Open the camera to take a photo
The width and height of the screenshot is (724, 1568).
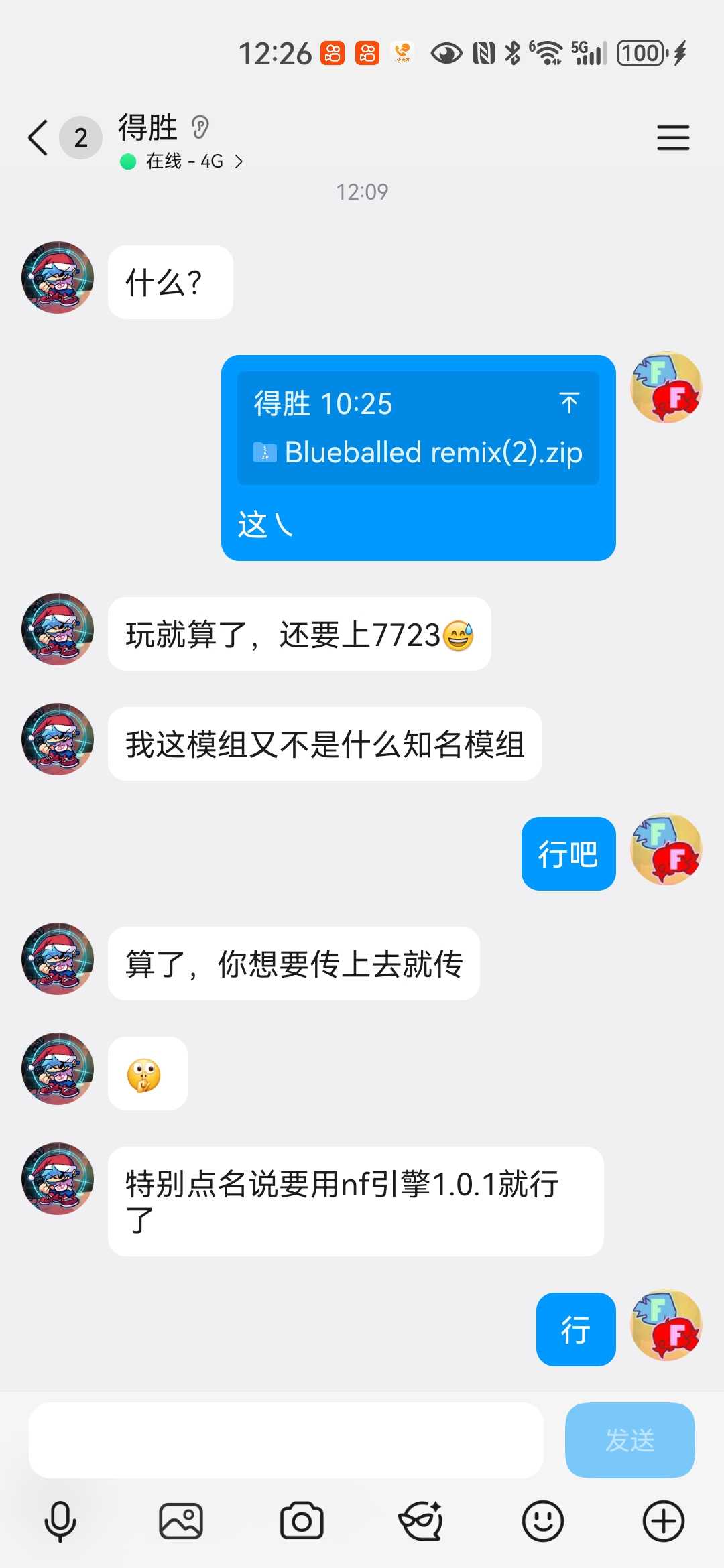302,1521
